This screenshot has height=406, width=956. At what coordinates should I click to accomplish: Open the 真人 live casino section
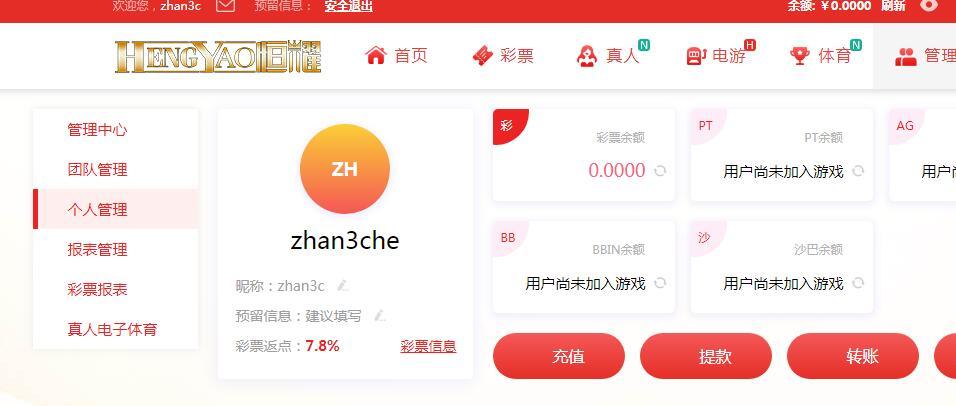tap(609, 56)
